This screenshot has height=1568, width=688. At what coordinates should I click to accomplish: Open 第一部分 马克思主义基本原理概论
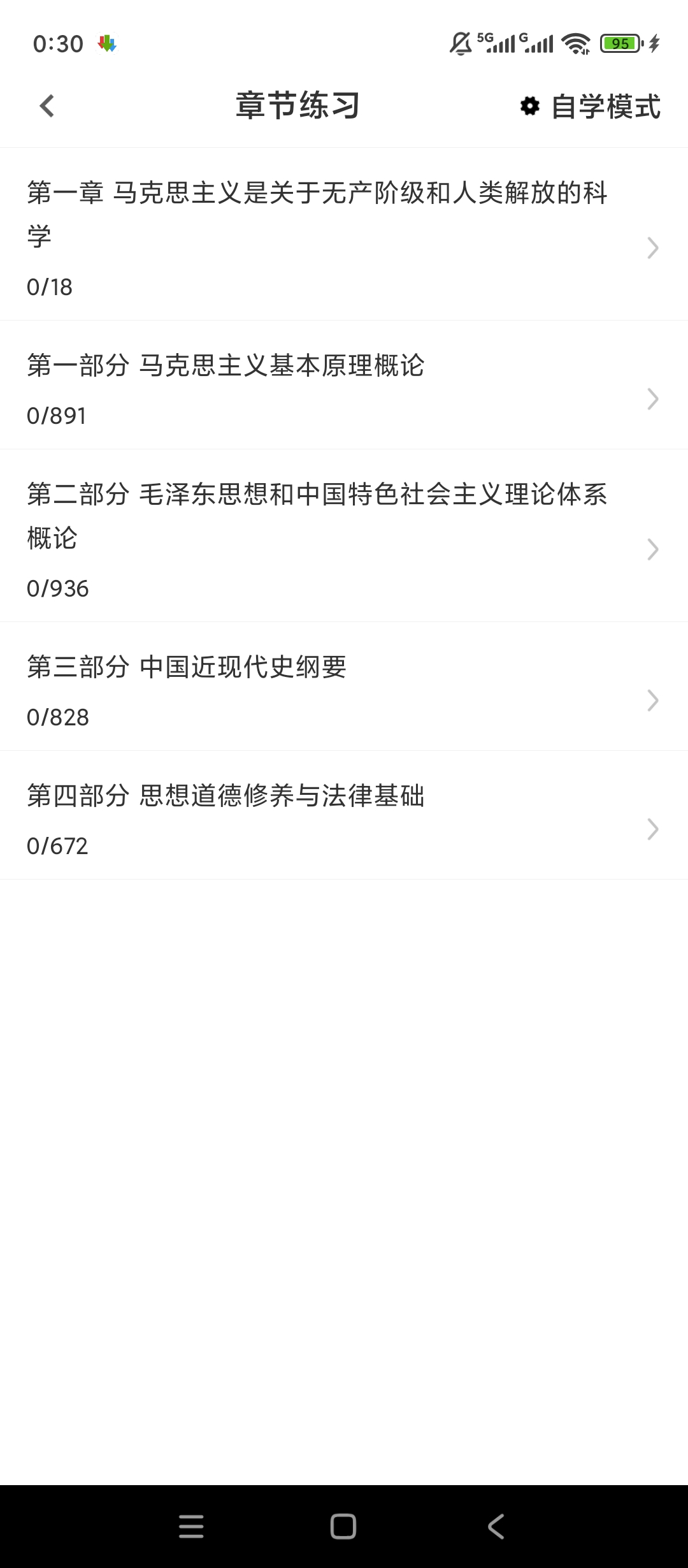click(x=344, y=385)
